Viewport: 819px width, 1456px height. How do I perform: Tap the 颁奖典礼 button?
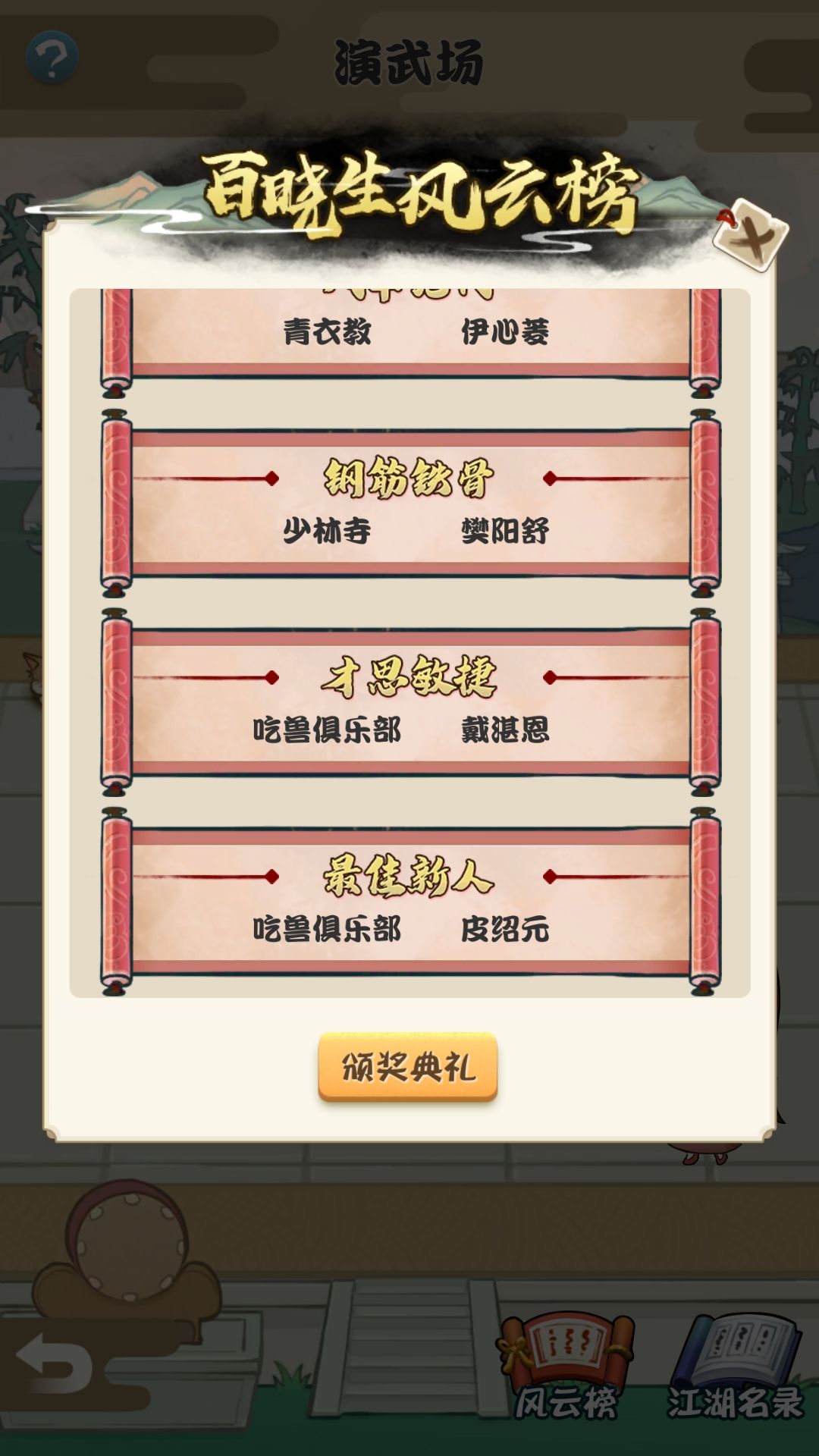(408, 1067)
